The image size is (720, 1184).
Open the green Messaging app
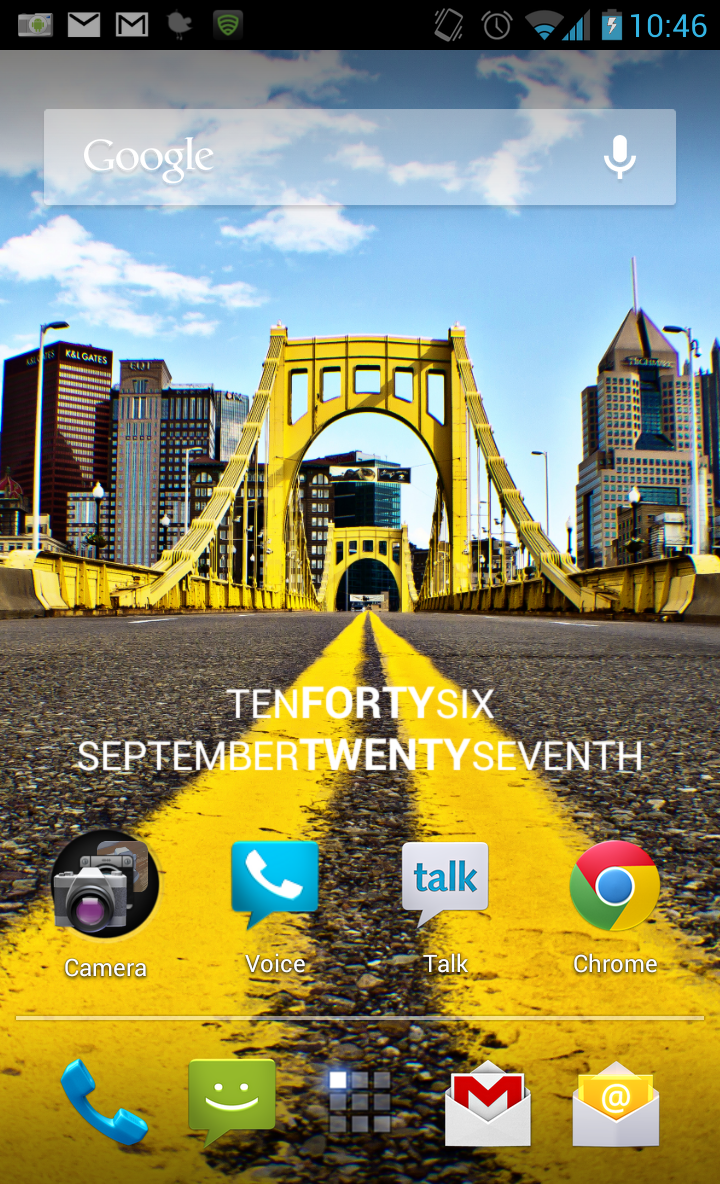pyautogui.click(x=232, y=1102)
